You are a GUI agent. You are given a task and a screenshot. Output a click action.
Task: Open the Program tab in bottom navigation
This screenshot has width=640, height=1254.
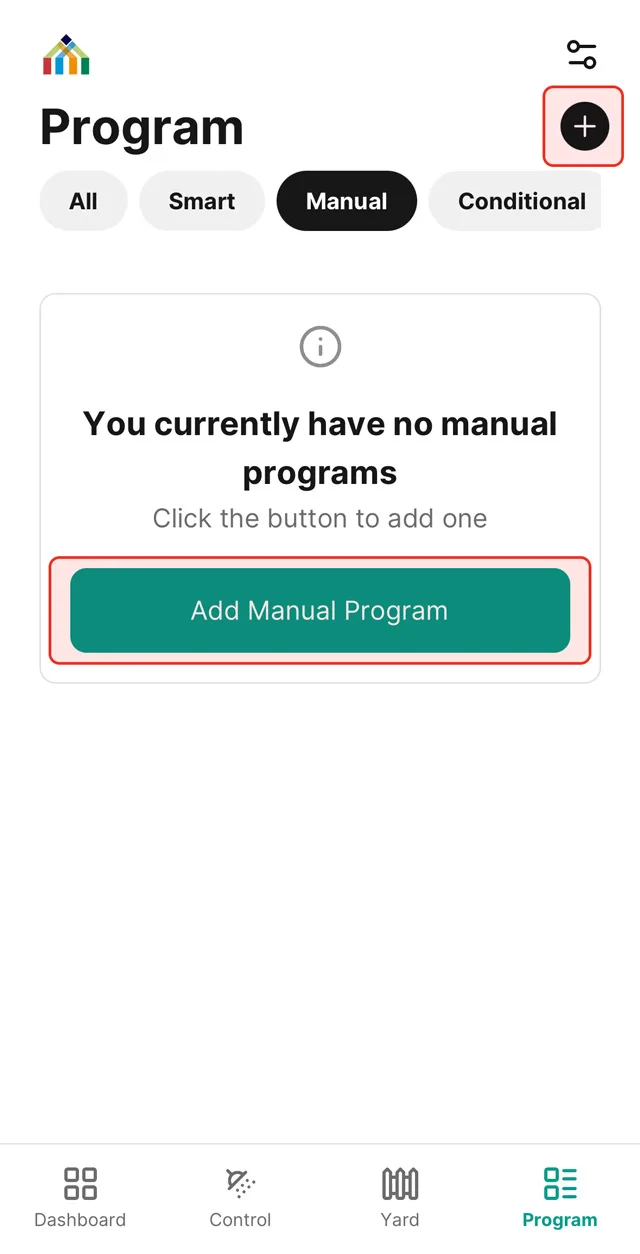pyautogui.click(x=560, y=1196)
